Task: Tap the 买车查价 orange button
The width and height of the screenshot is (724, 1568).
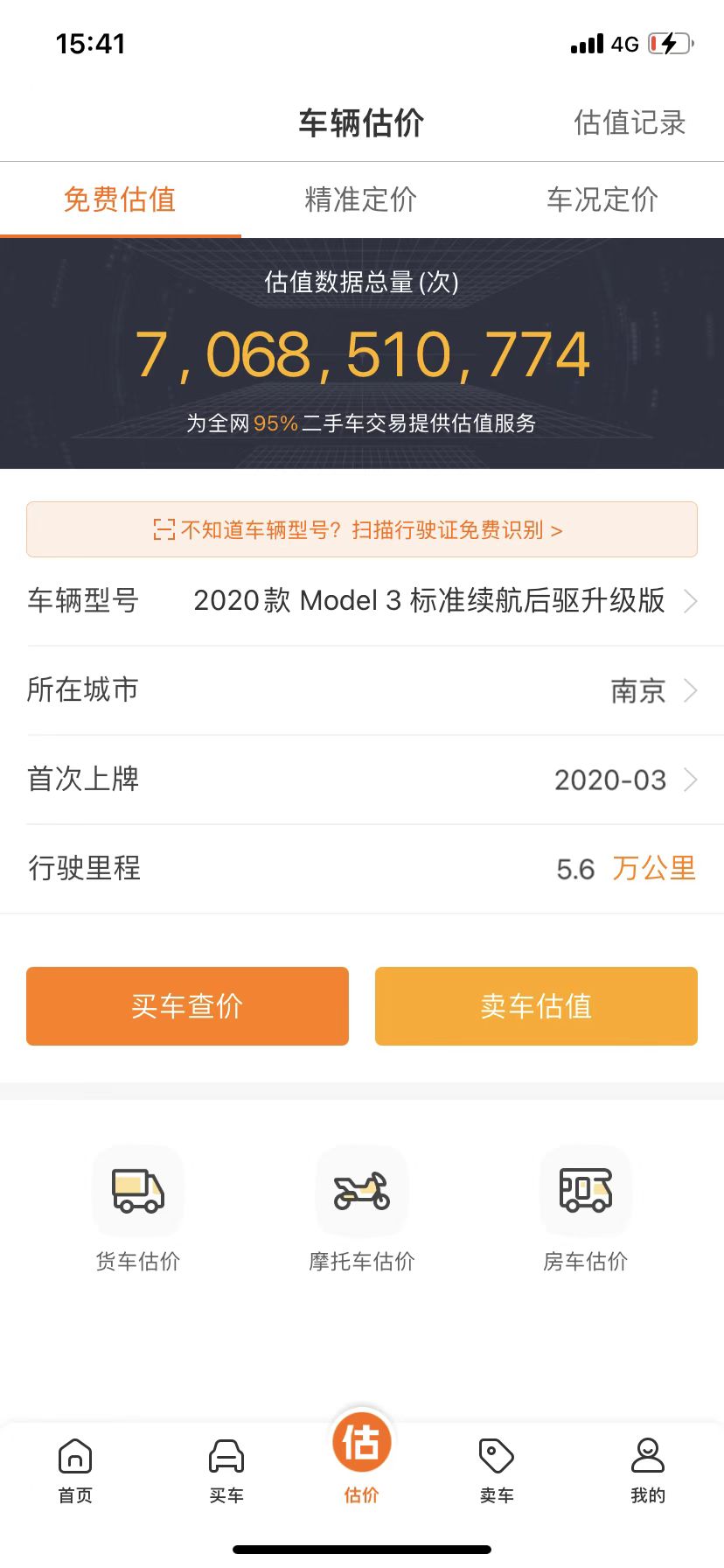Action: tap(187, 1005)
